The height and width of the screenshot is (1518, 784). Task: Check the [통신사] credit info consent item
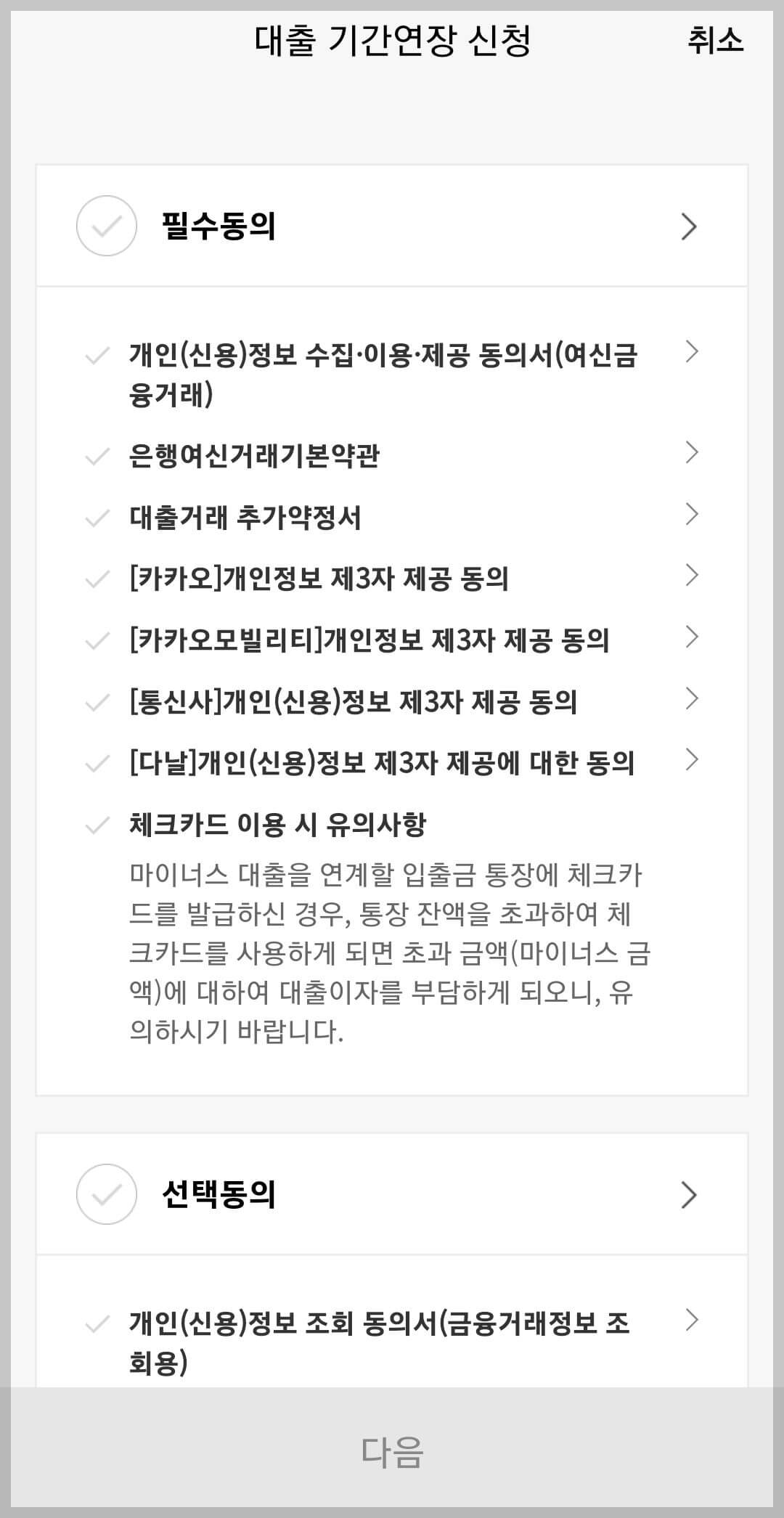click(x=97, y=701)
